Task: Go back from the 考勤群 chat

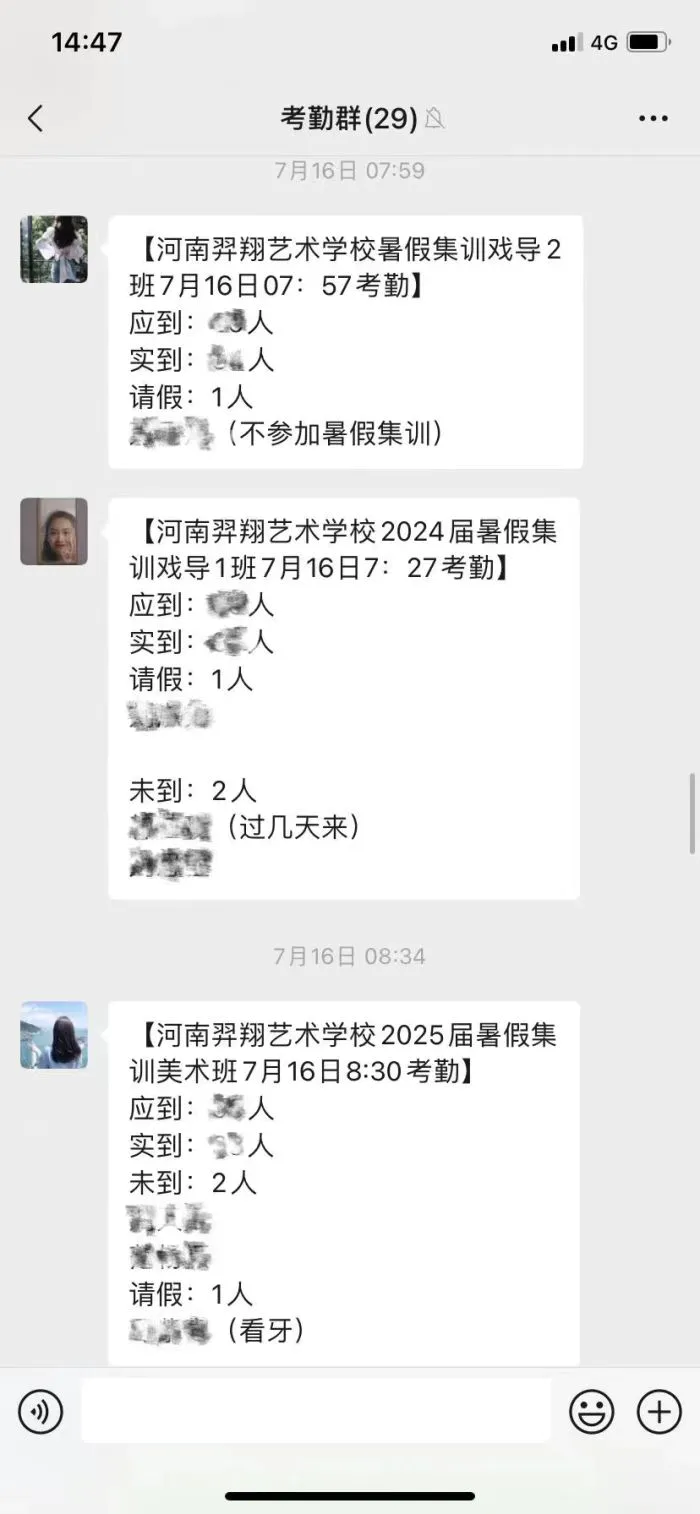Action: click(x=36, y=119)
